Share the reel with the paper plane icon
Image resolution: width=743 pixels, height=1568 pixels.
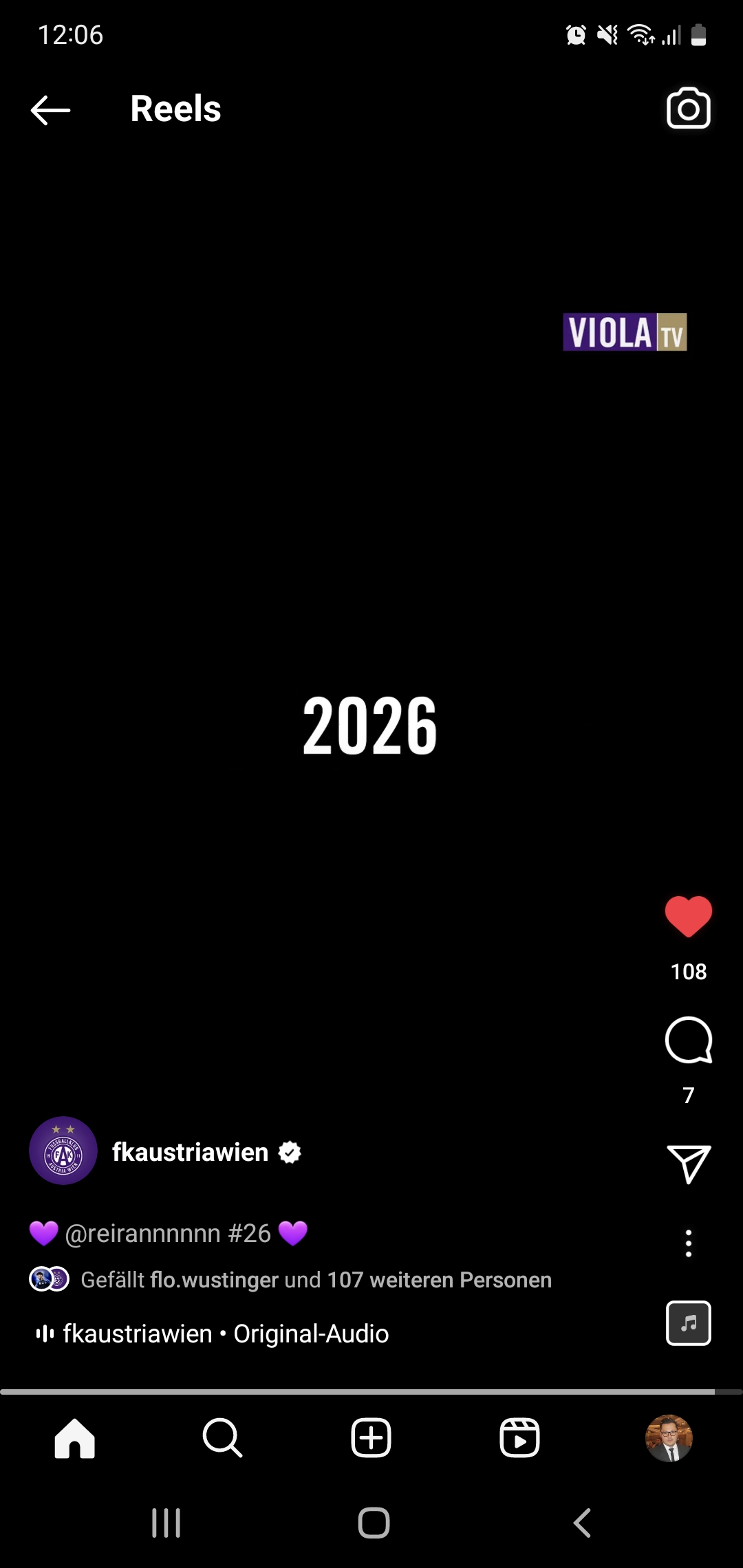point(688,1164)
